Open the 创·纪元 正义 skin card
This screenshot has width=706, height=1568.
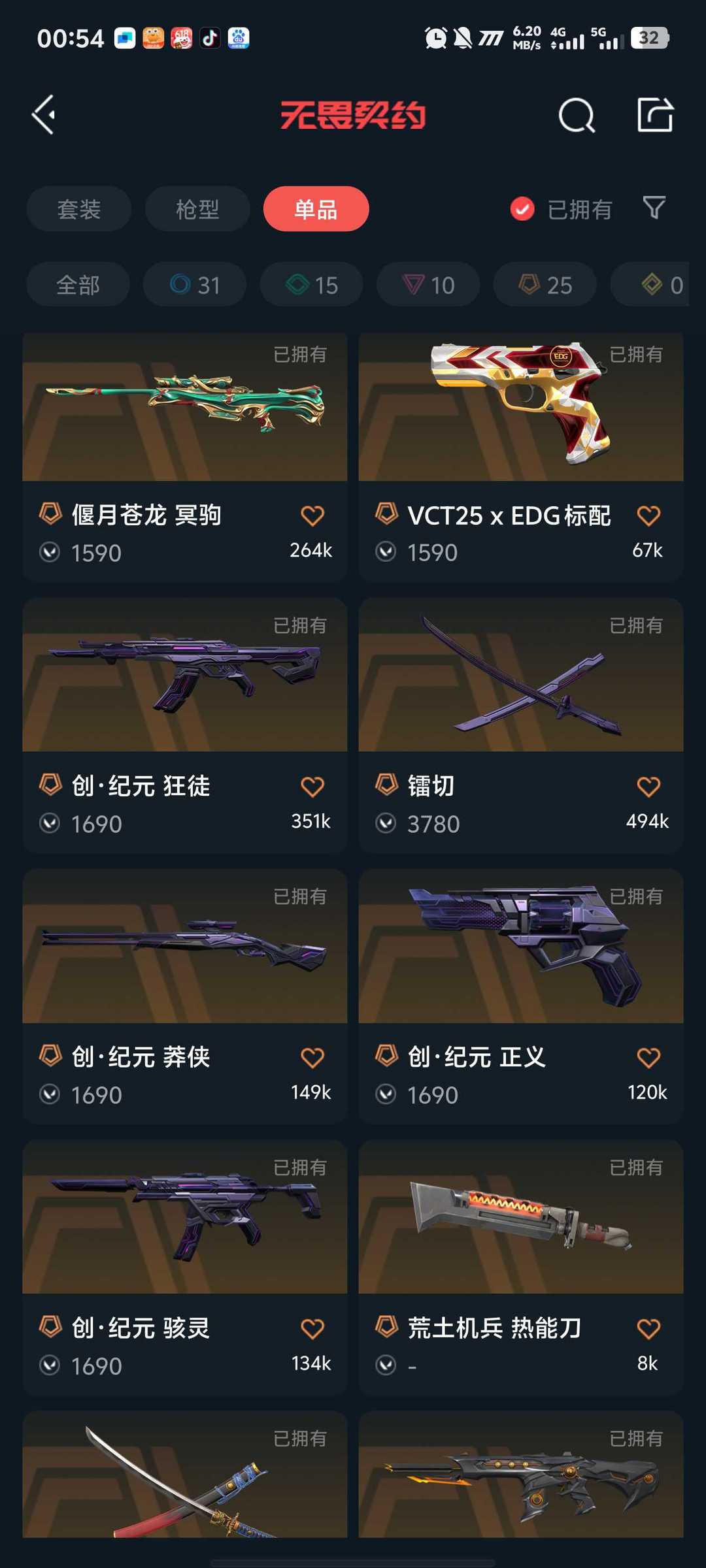[521, 996]
